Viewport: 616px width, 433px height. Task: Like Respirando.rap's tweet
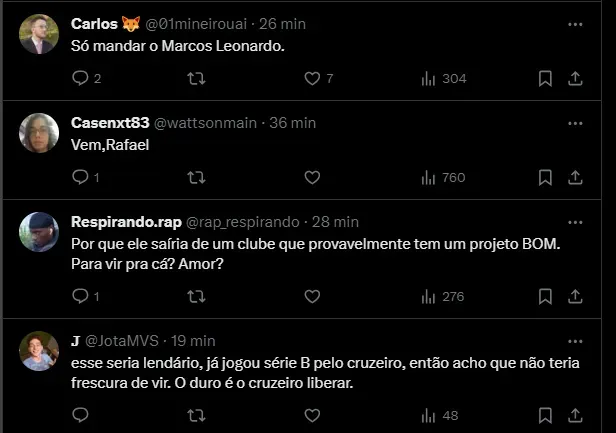pos(312,296)
